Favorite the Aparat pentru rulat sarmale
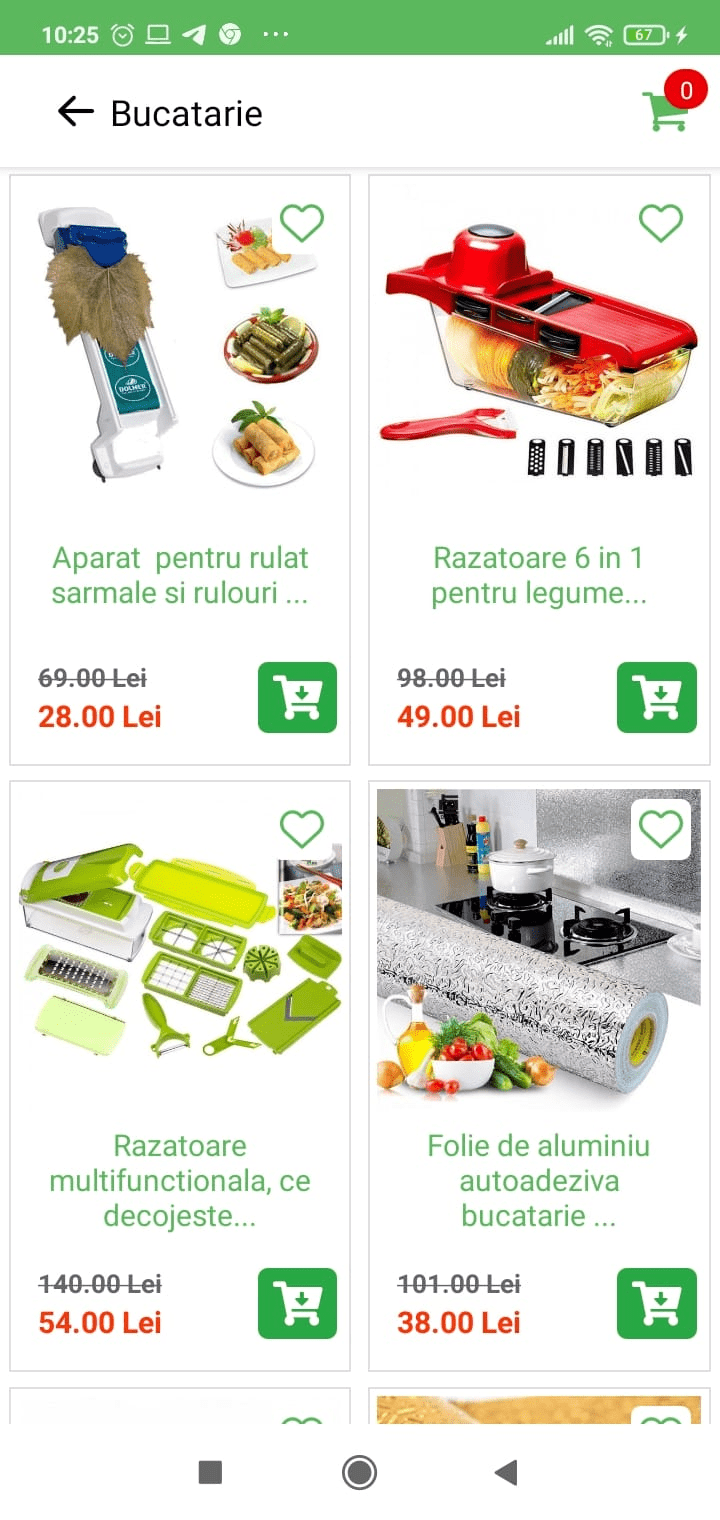Image resolution: width=720 pixels, height=1520 pixels. click(302, 222)
